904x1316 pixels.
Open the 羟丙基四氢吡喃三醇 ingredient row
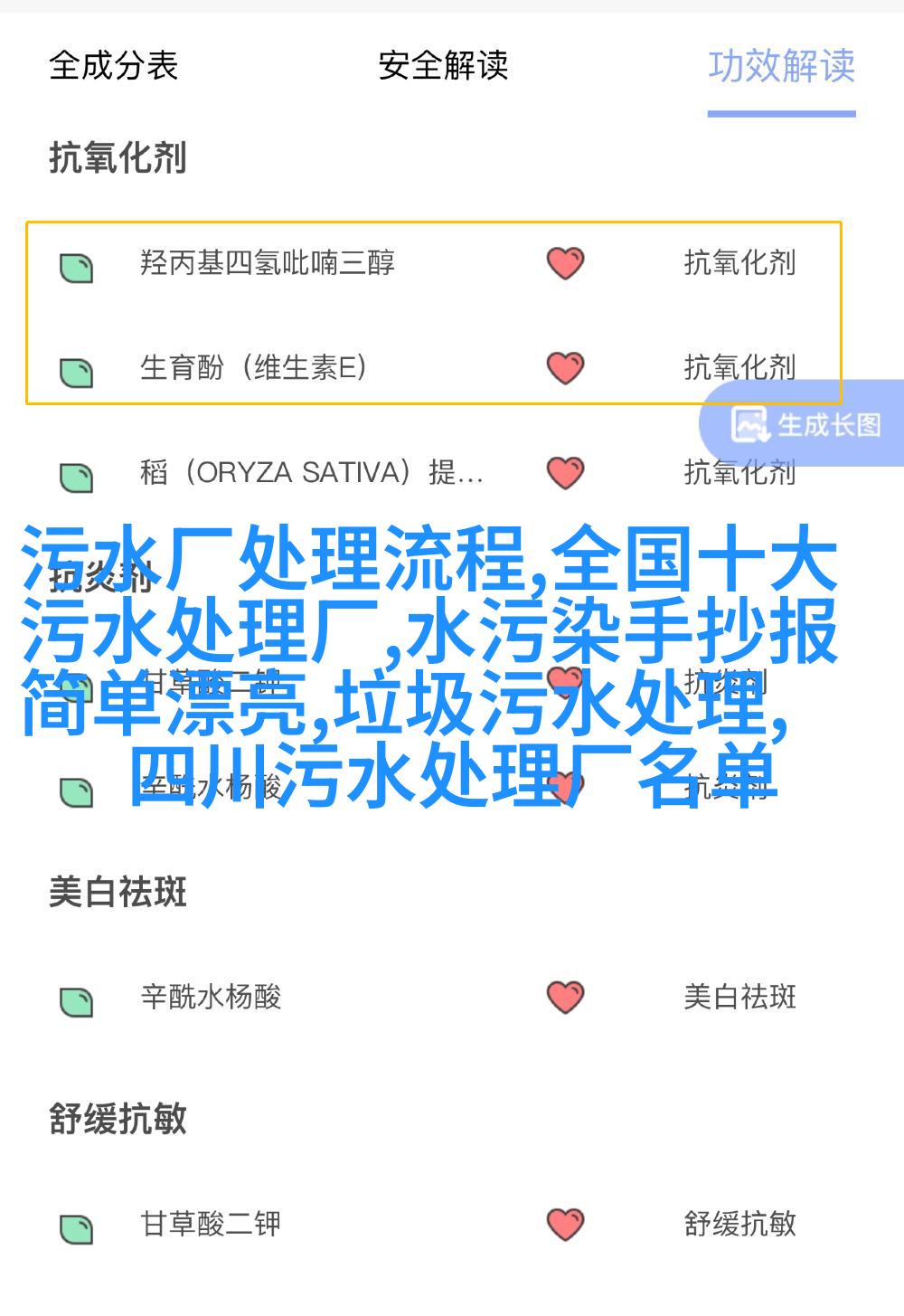pyautogui.click(x=268, y=263)
